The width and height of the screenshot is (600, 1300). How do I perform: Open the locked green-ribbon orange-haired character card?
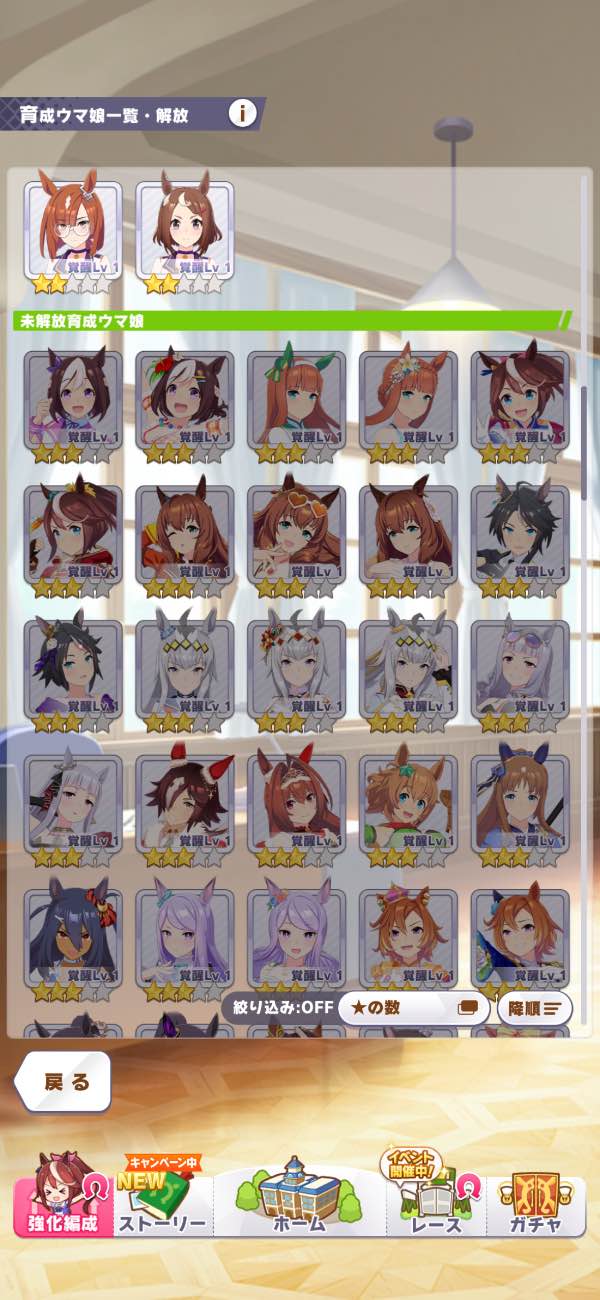point(296,408)
